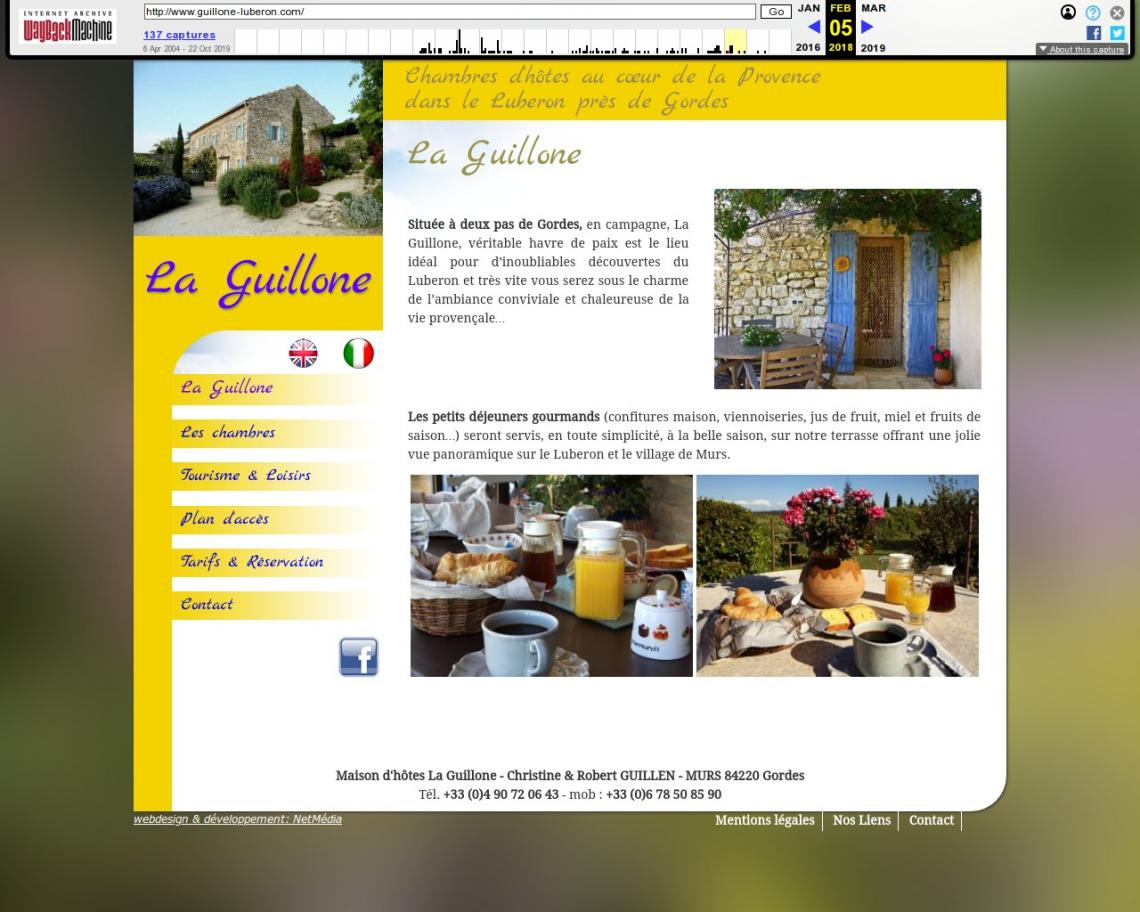Open Contact in the side menu
Image resolution: width=1140 pixels, height=912 pixels.
(x=207, y=605)
